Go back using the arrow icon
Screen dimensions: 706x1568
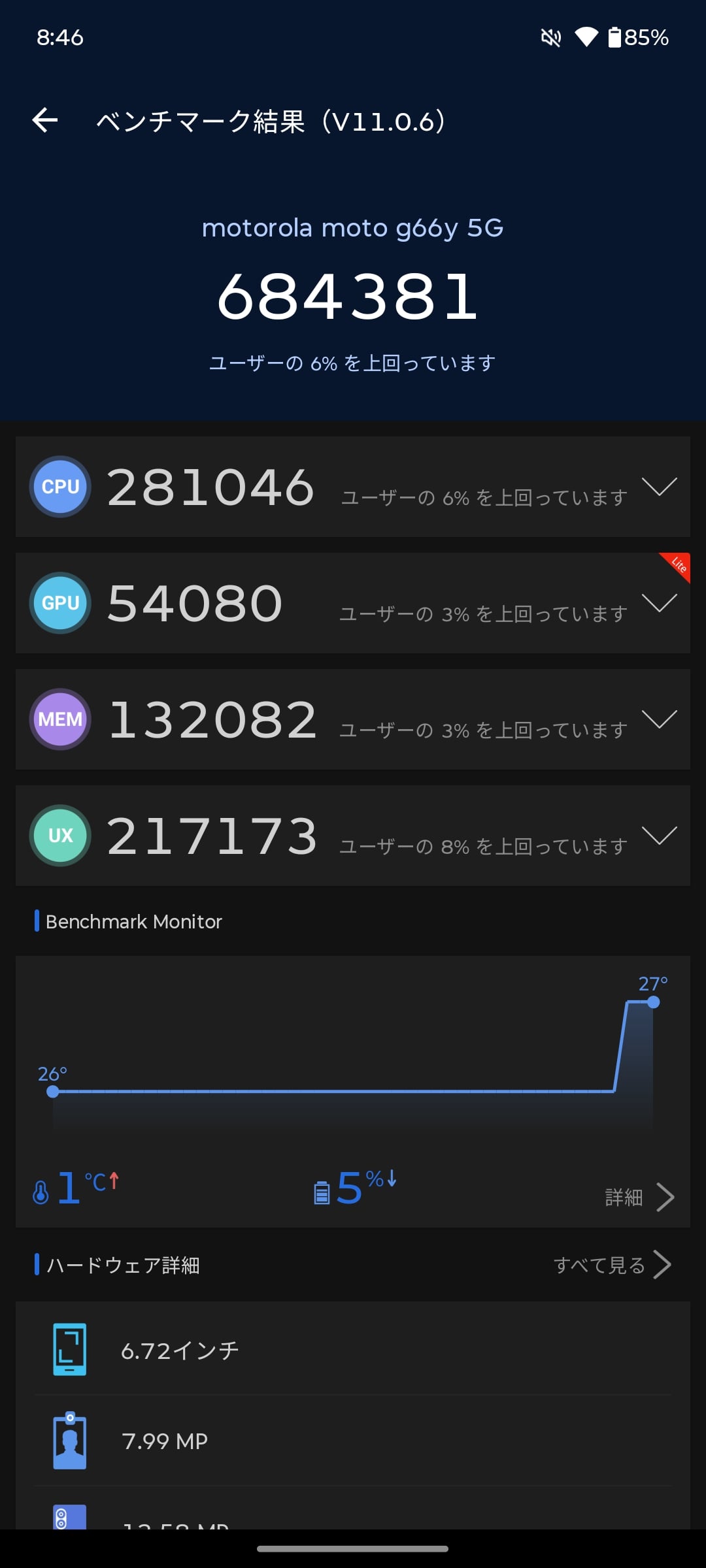tap(45, 120)
